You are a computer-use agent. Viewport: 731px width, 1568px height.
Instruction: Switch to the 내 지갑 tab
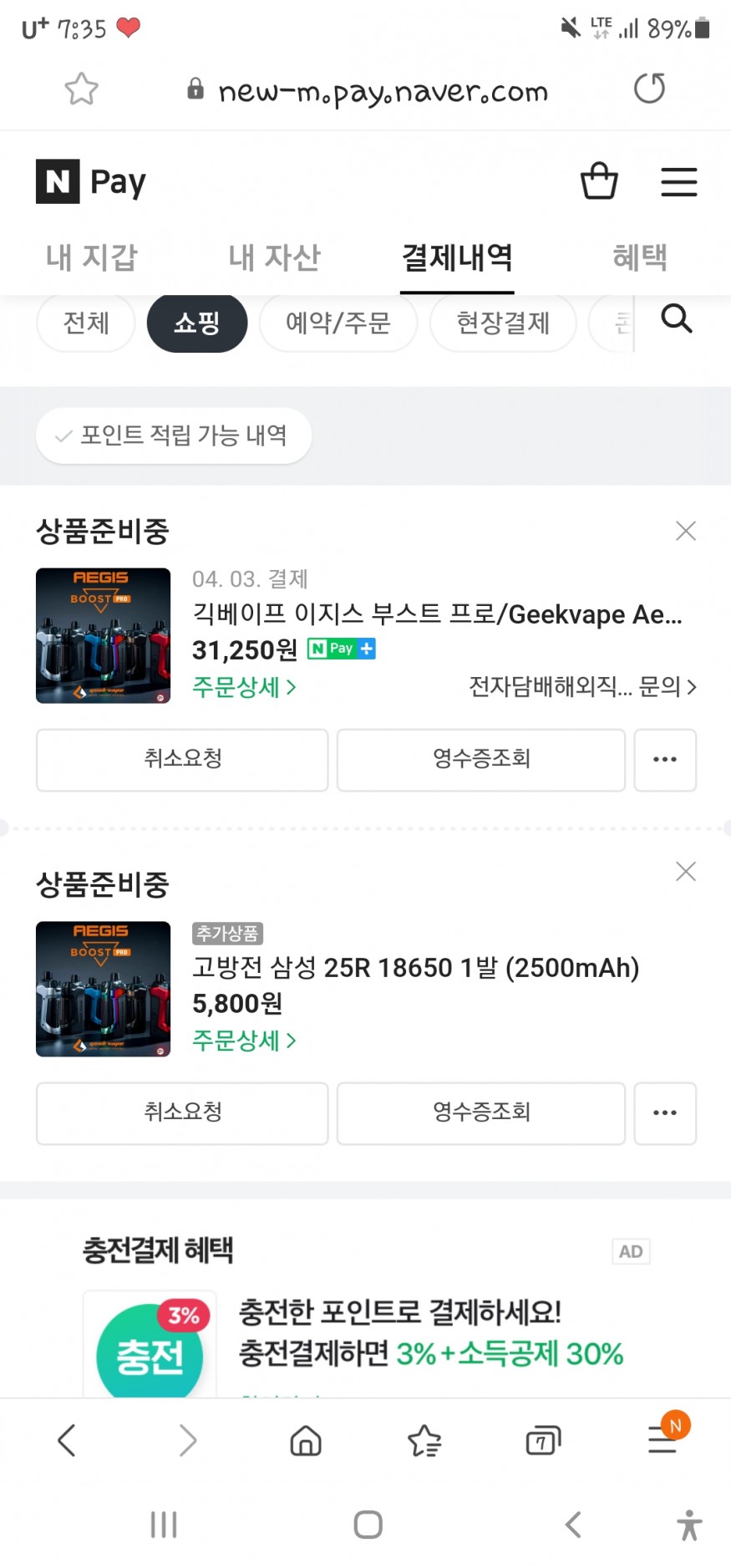pos(91,257)
